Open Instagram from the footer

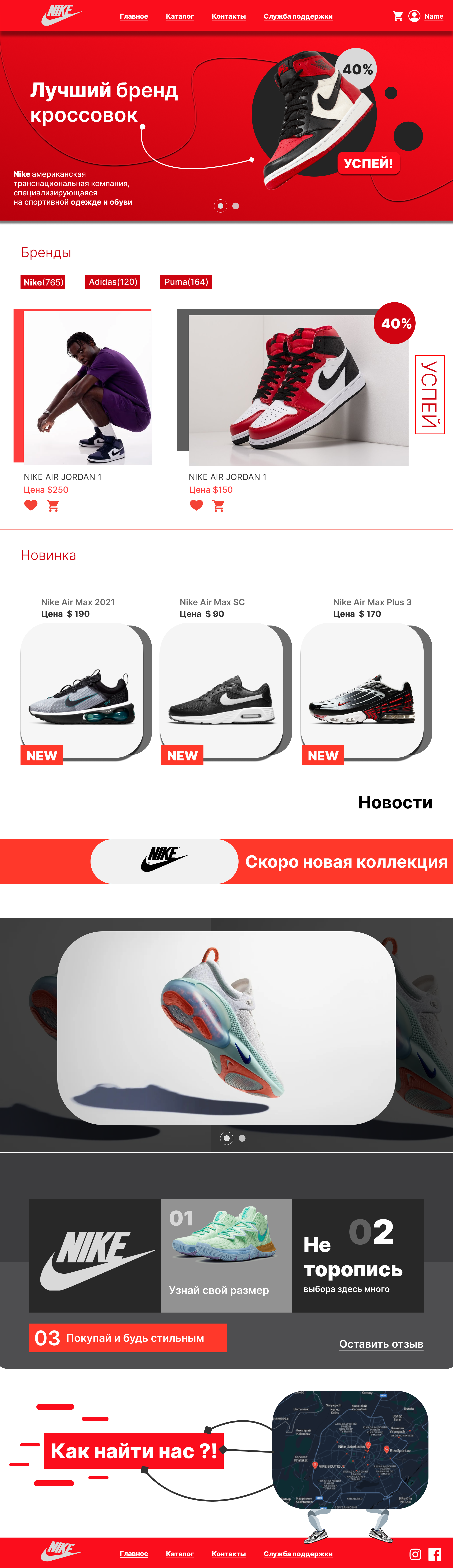(x=415, y=1554)
